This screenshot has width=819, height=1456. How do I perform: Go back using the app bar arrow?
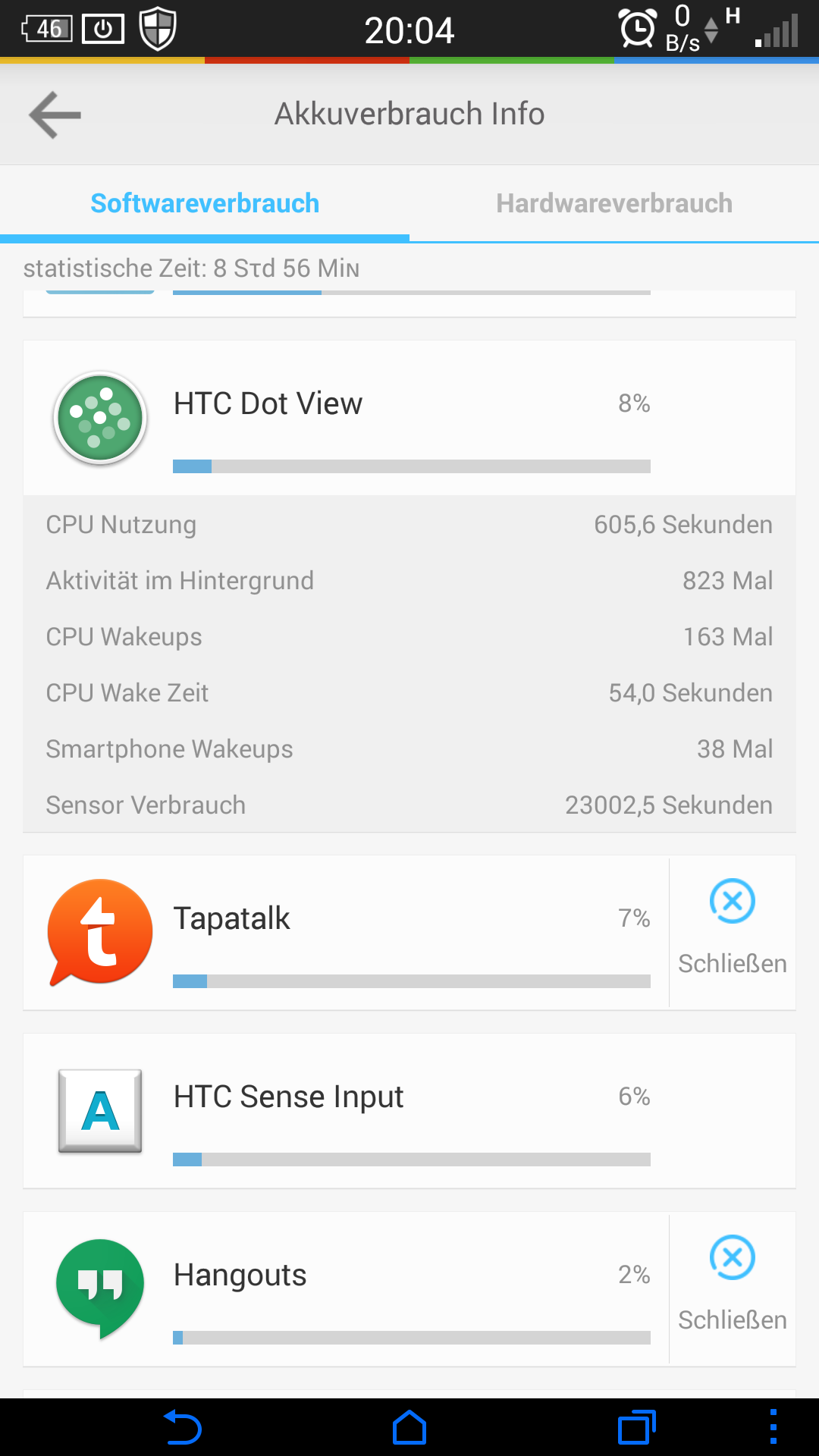click(55, 115)
